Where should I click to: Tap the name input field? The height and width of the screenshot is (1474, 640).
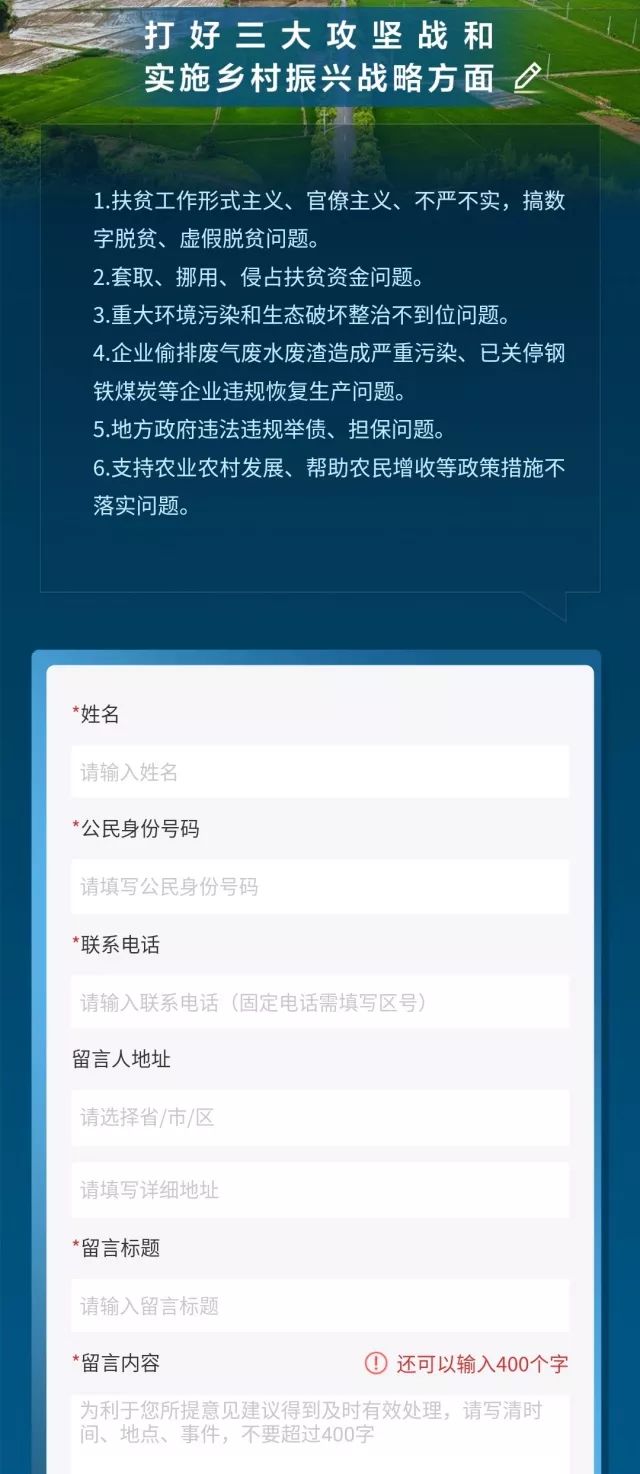point(320,772)
